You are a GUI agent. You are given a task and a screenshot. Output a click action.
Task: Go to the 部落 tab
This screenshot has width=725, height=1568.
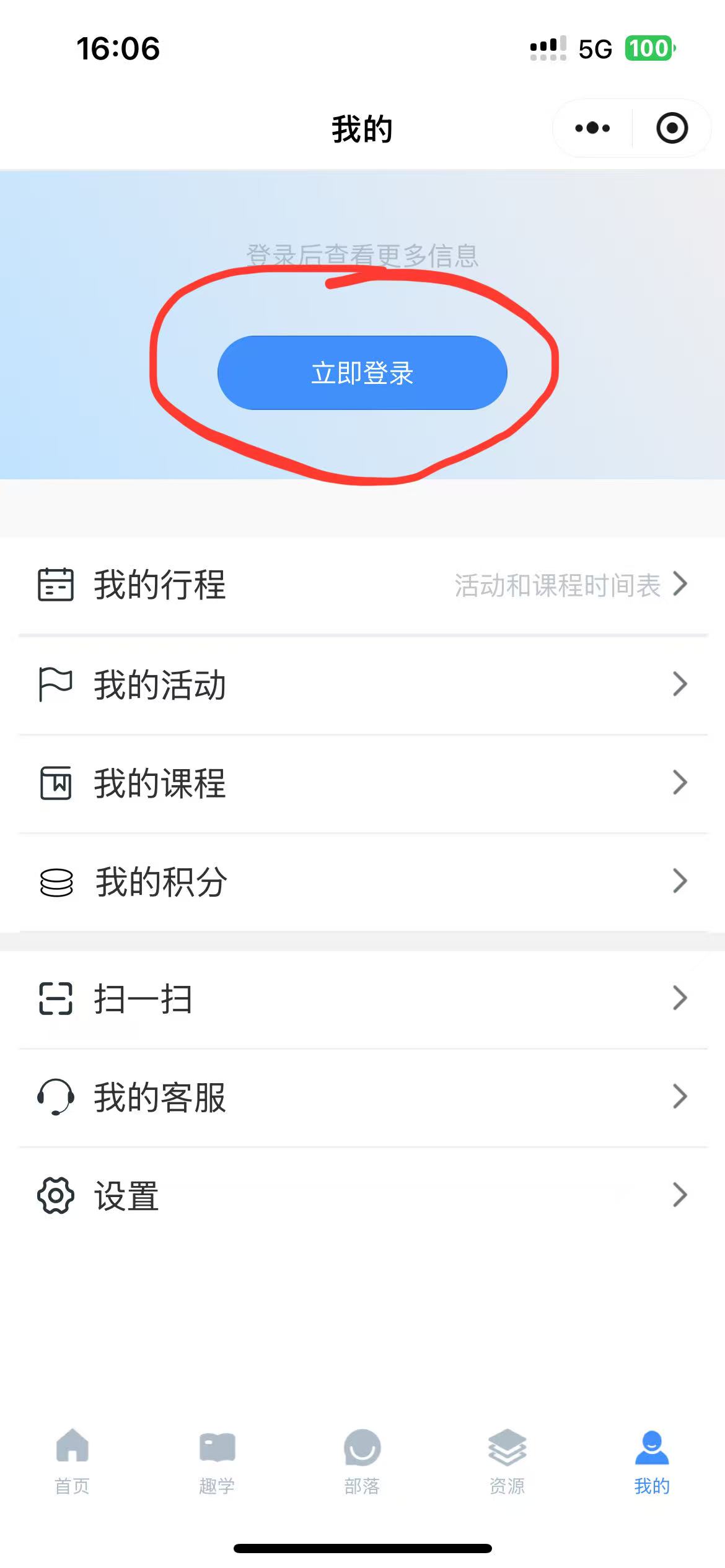(x=362, y=1461)
